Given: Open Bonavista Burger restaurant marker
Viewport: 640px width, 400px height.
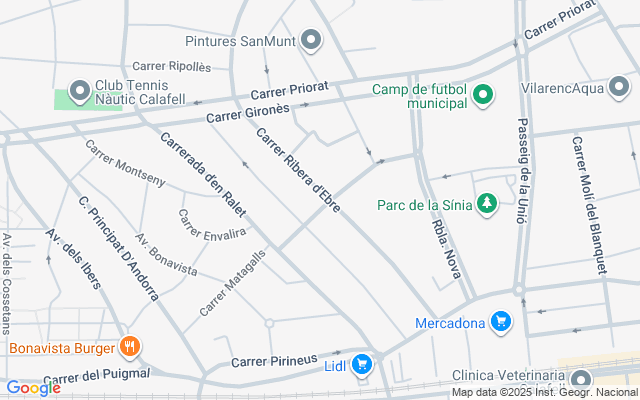Looking at the screenshot, I should [129, 347].
